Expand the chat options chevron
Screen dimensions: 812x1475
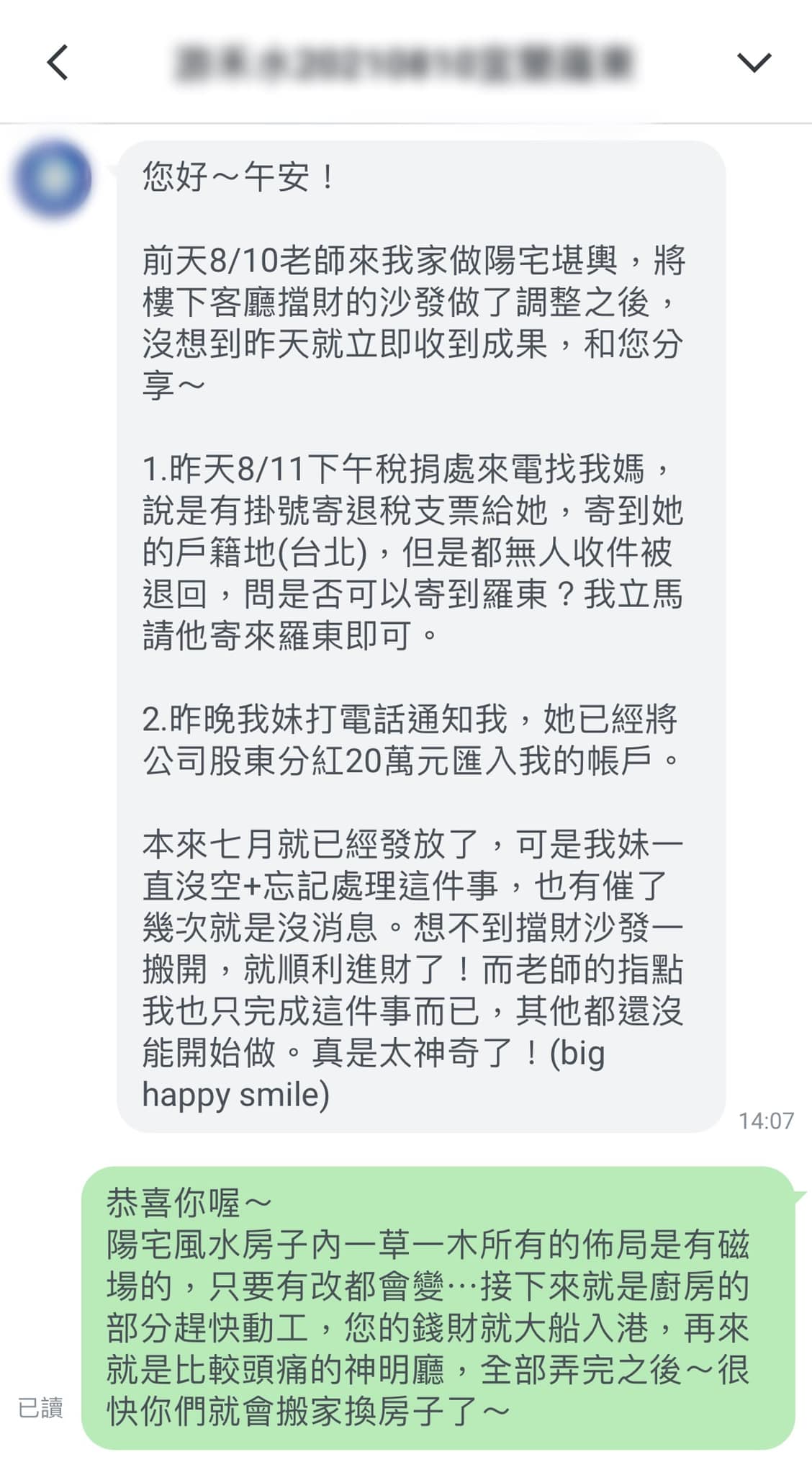[754, 63]
